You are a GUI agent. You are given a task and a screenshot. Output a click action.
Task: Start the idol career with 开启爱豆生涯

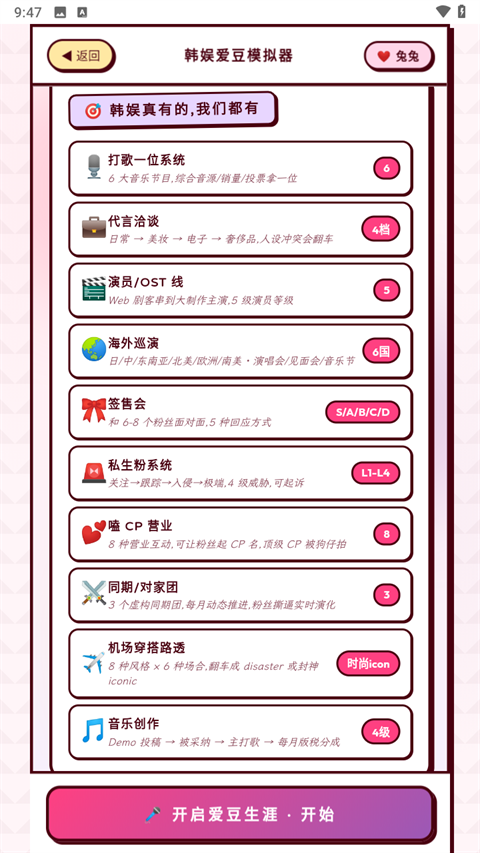[x=240, y=814]
